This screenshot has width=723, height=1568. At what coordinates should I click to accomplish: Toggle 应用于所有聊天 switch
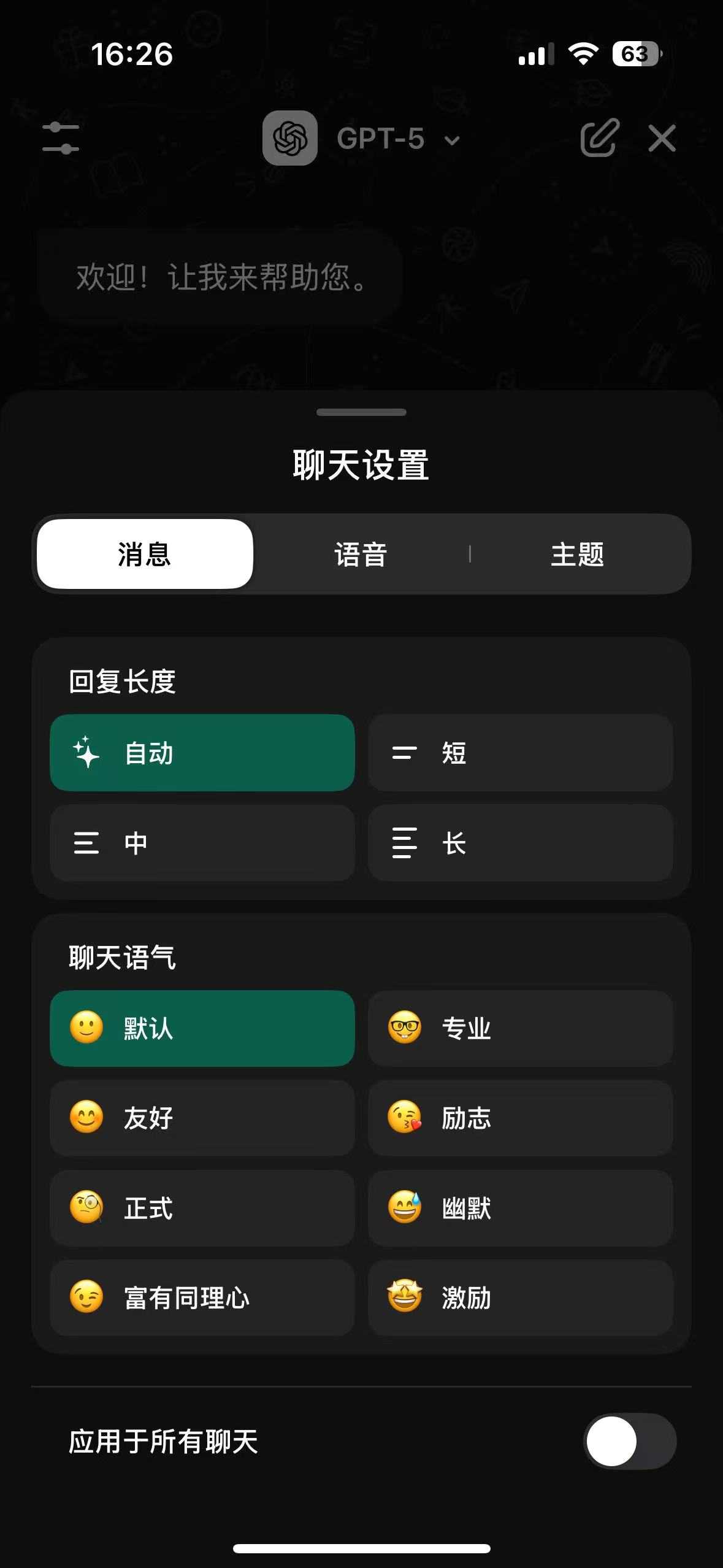630,1441
